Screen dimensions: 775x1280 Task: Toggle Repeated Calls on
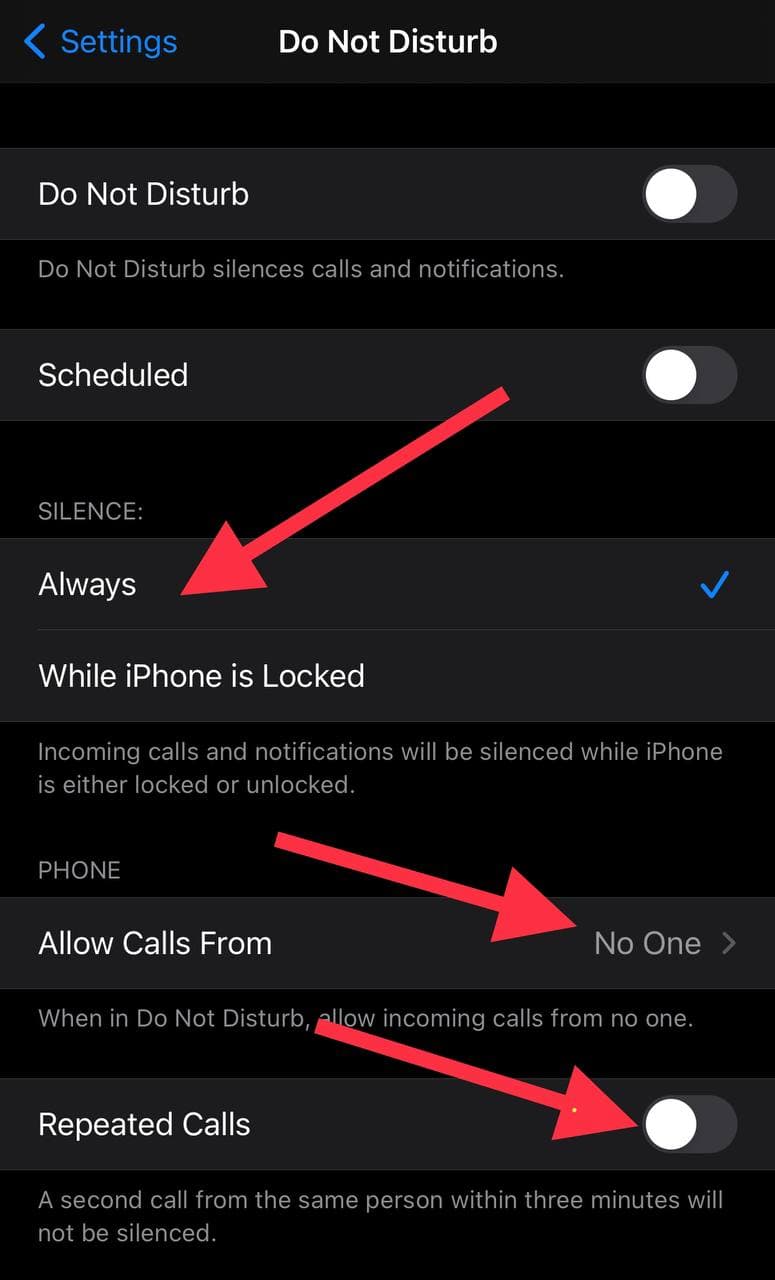tap(689, 1125)
